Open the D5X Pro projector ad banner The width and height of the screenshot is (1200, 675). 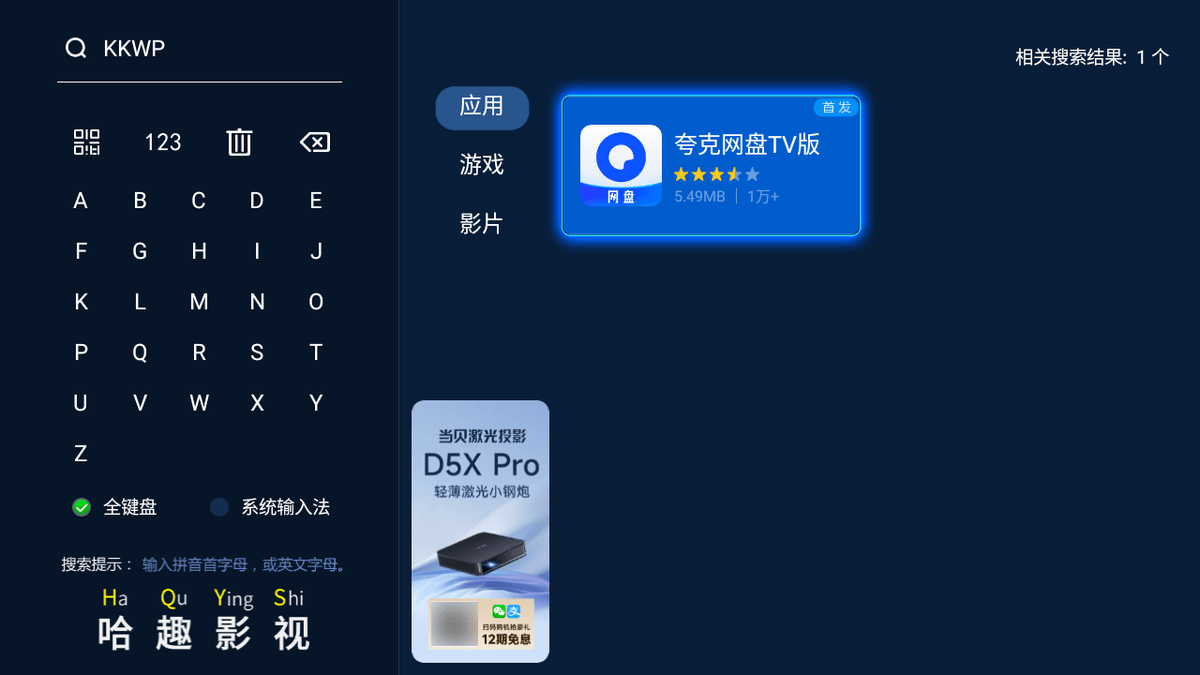pos(480,531)
